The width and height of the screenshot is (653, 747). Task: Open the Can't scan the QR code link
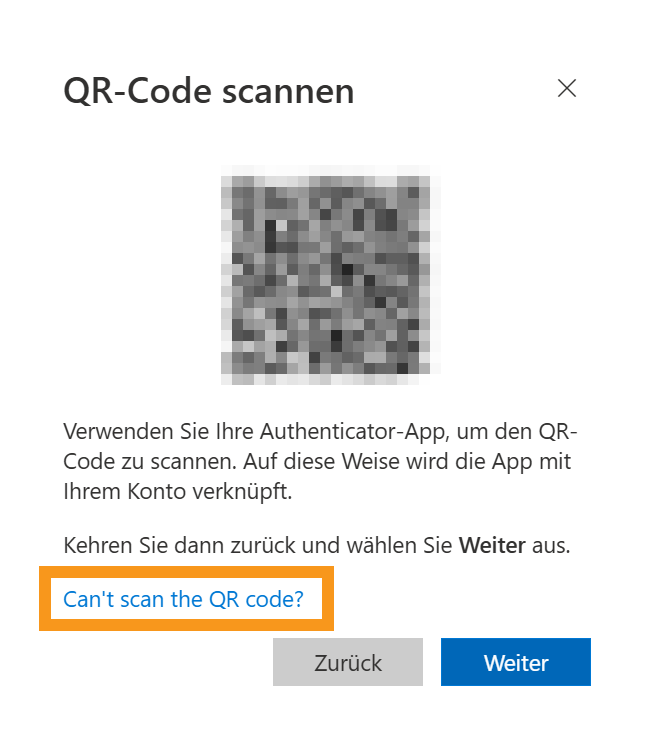(183, 600)
